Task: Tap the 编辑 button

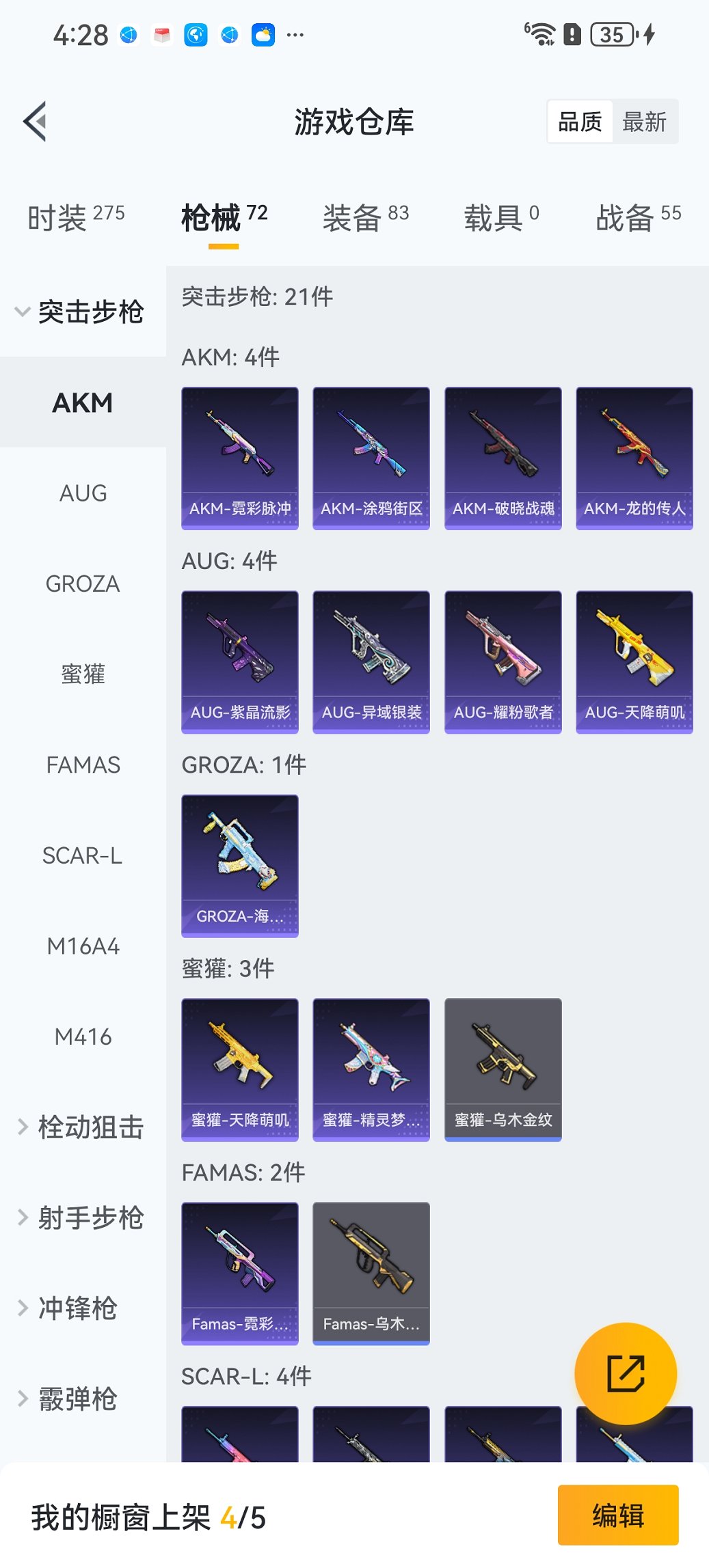Action: (617, 1515)
